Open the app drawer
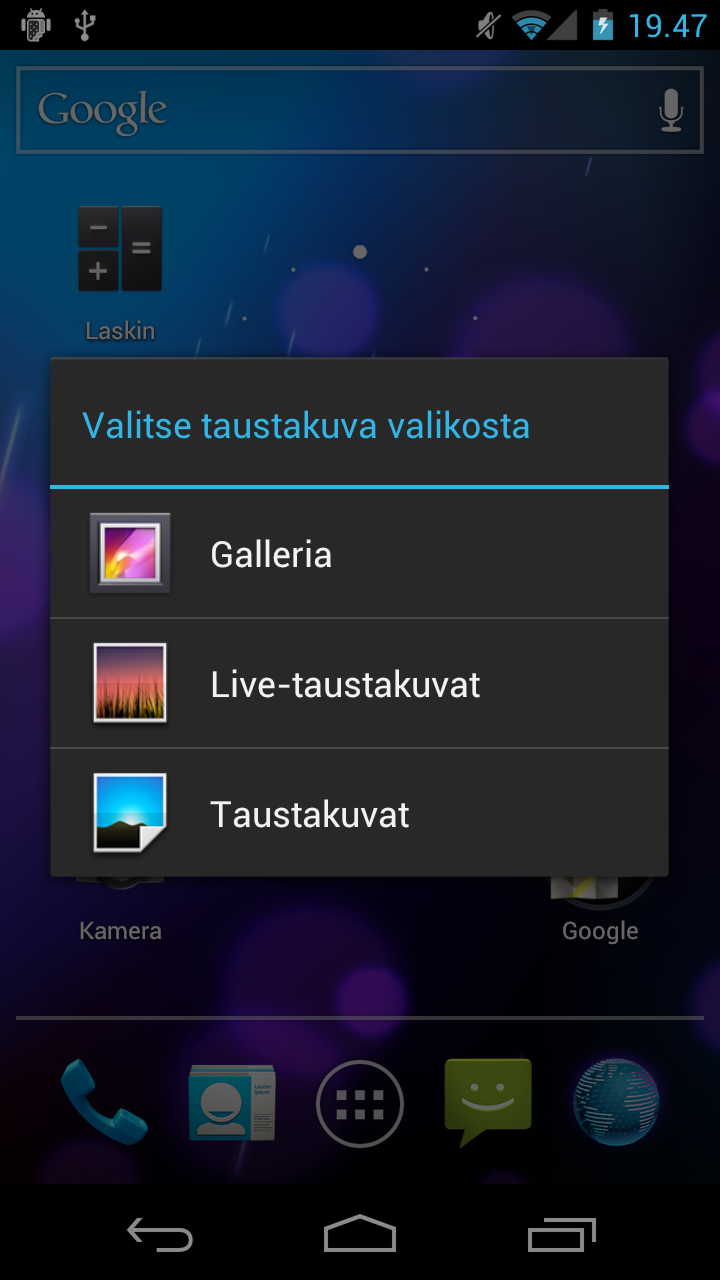This screenshot has width=720, height=1280. [x=360, y=1104]
